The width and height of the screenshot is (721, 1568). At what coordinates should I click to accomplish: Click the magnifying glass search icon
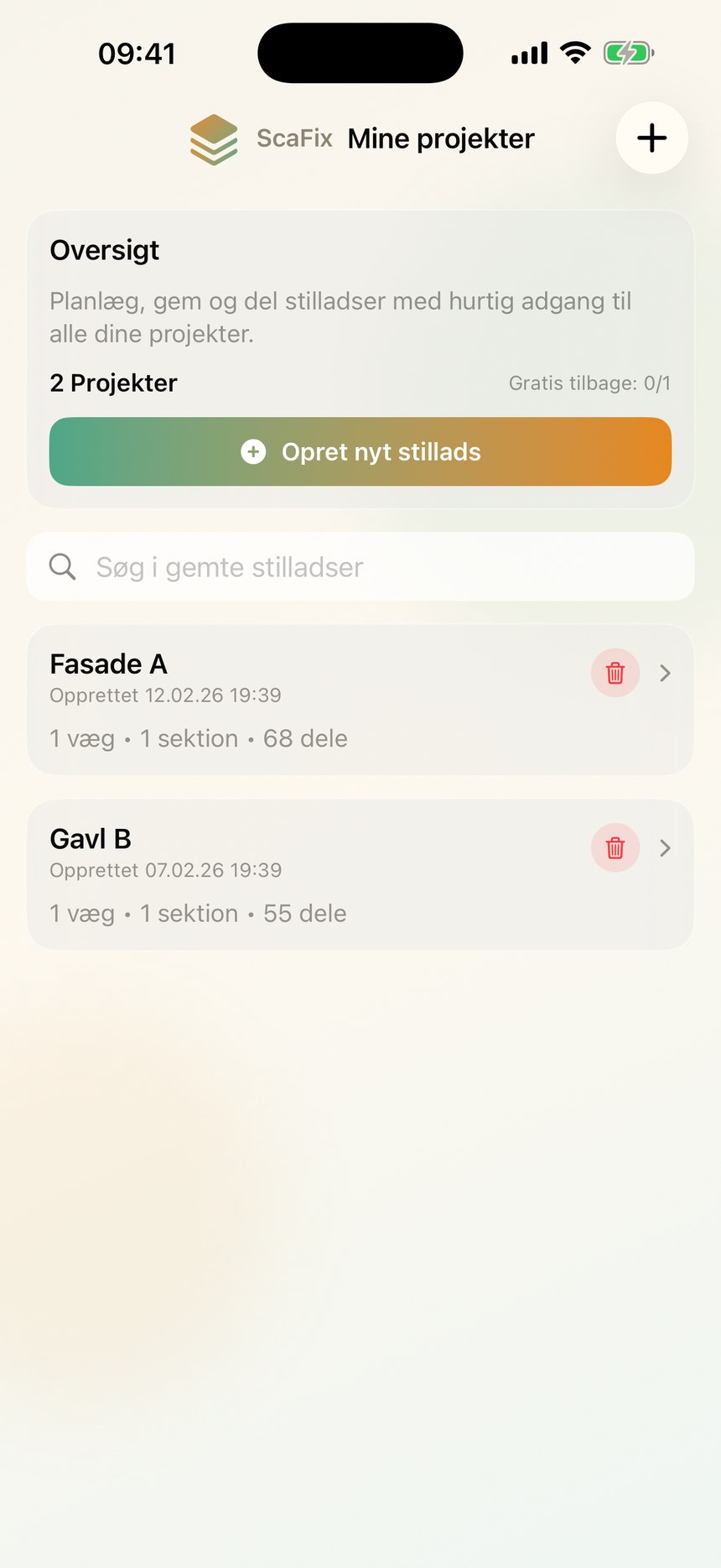(x=62, y=567)
